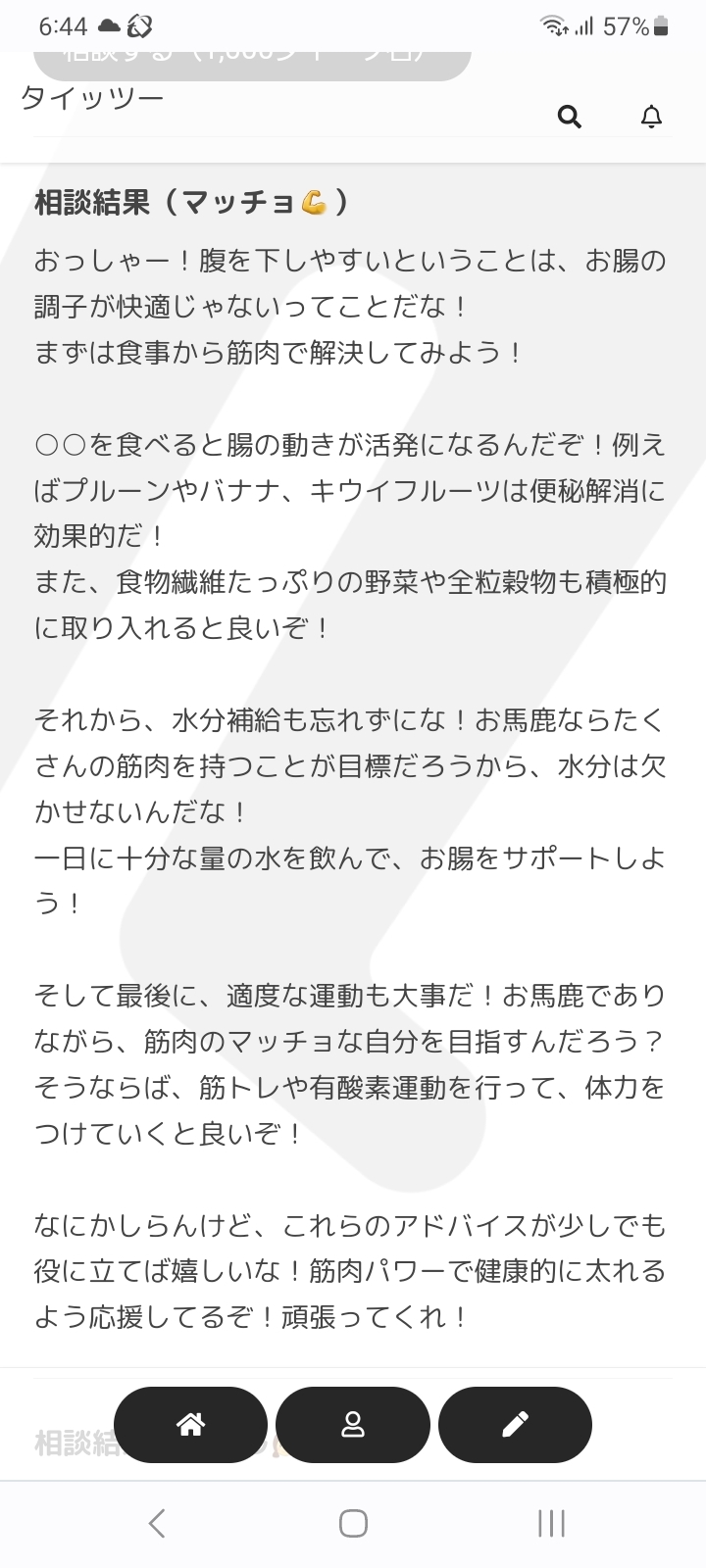
Task: Go to the home button
Action: click(190, 1424)
